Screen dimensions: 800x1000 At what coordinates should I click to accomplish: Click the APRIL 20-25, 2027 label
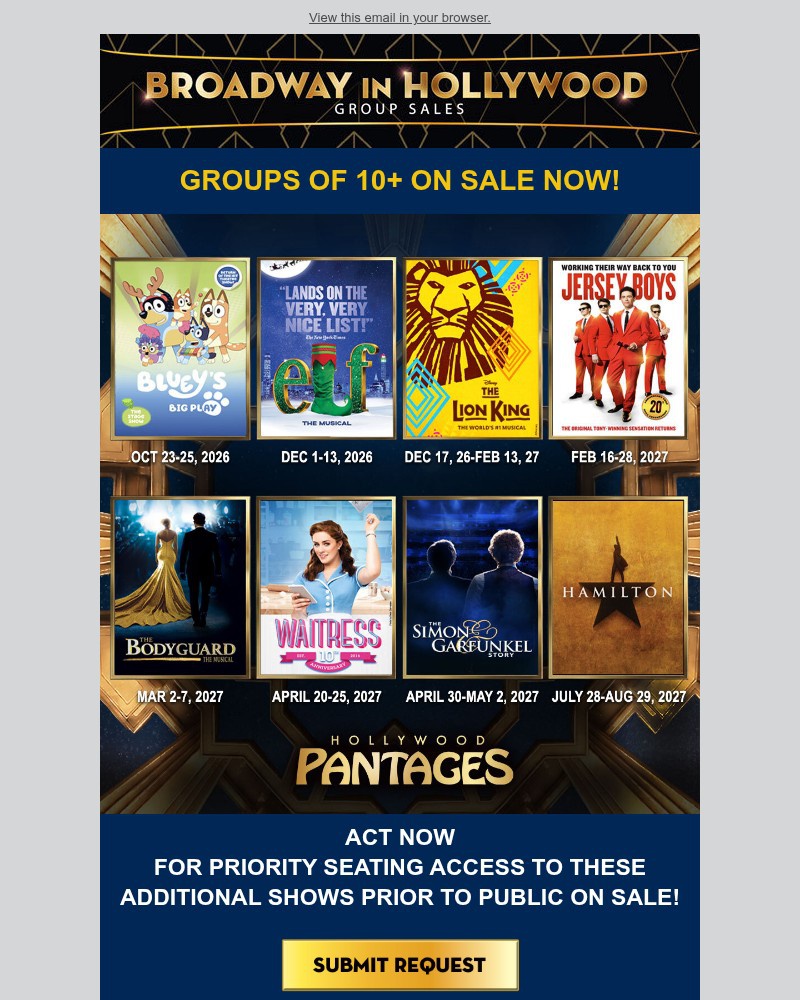click(x=327, y=697)
